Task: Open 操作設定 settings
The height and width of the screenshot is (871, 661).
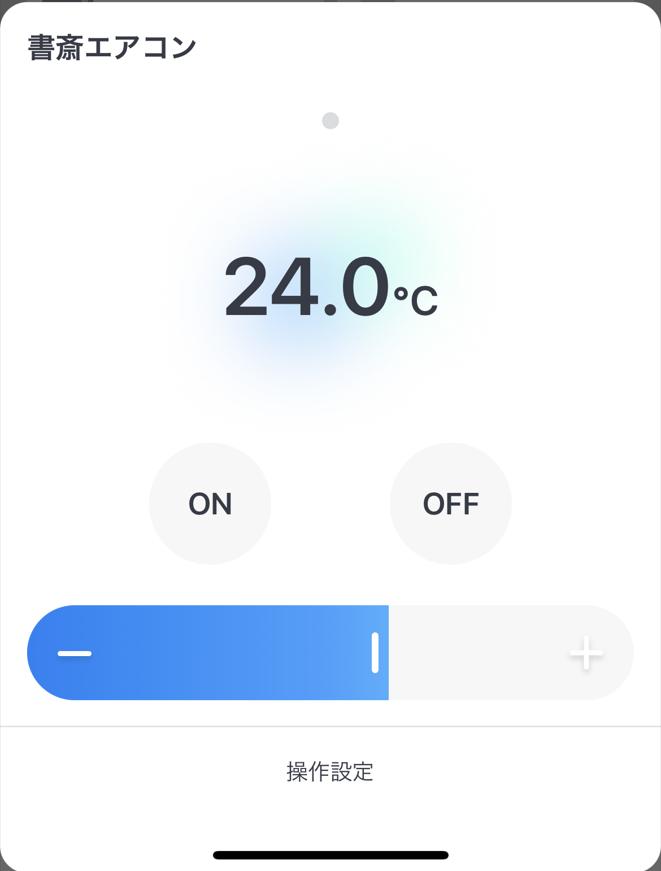Action: (330, 772)
